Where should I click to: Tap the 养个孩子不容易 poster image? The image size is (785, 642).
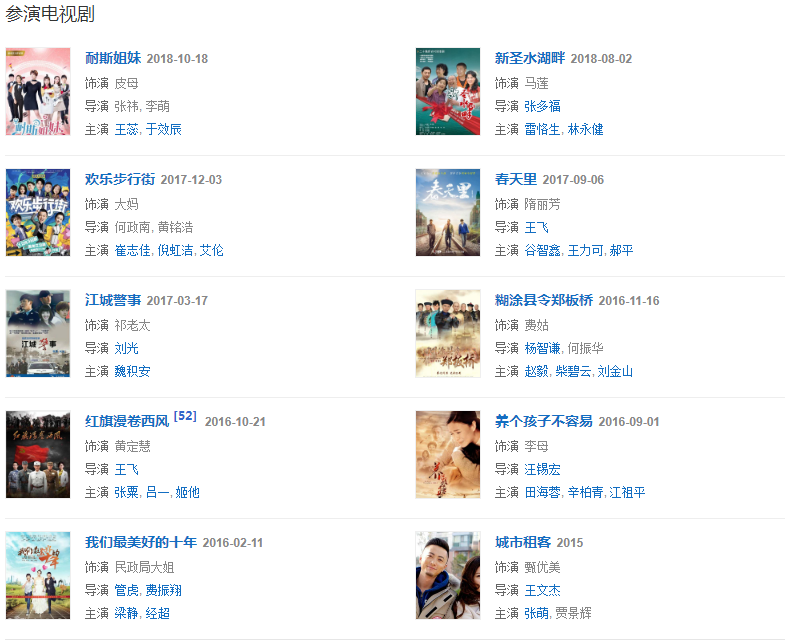(448, 455)
